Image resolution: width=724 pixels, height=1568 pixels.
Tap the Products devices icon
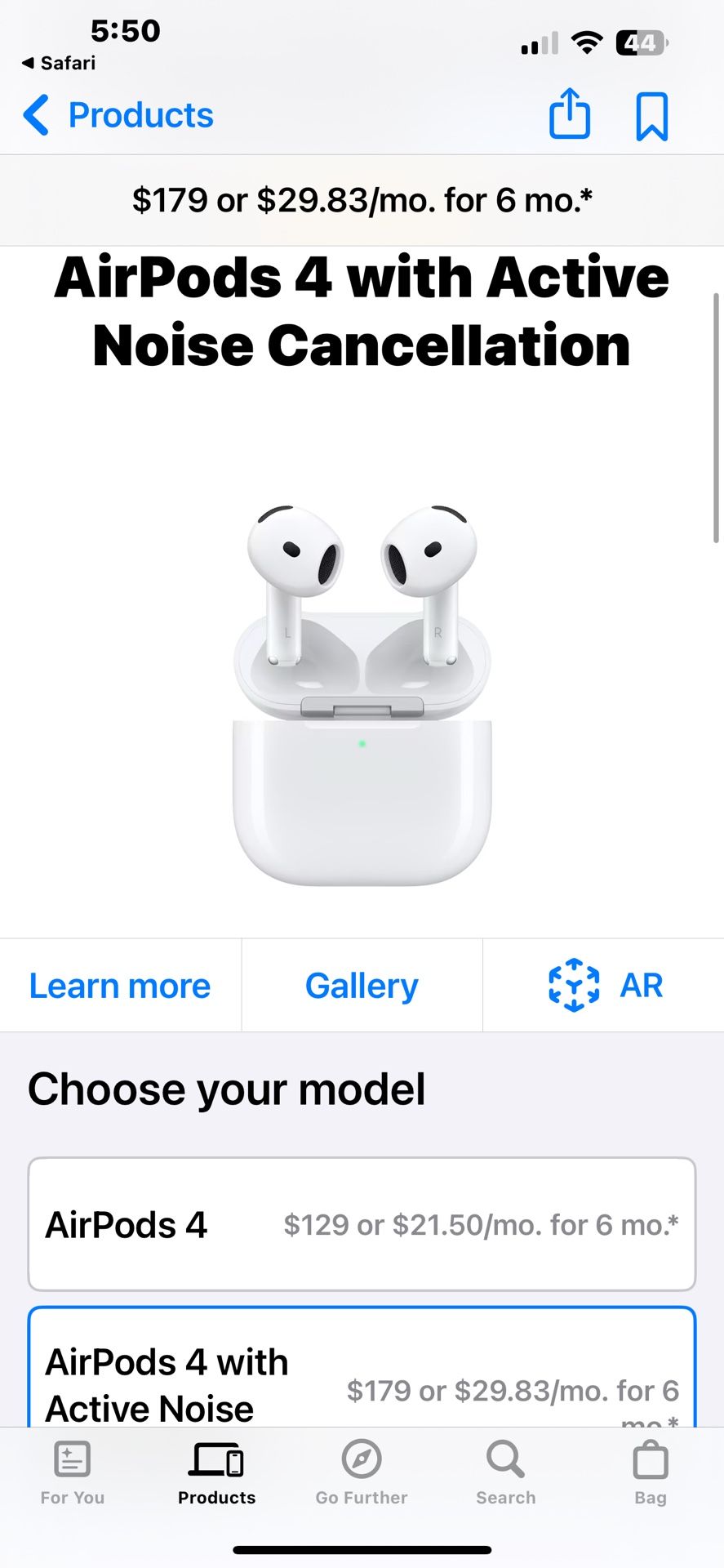[216, 1466]
